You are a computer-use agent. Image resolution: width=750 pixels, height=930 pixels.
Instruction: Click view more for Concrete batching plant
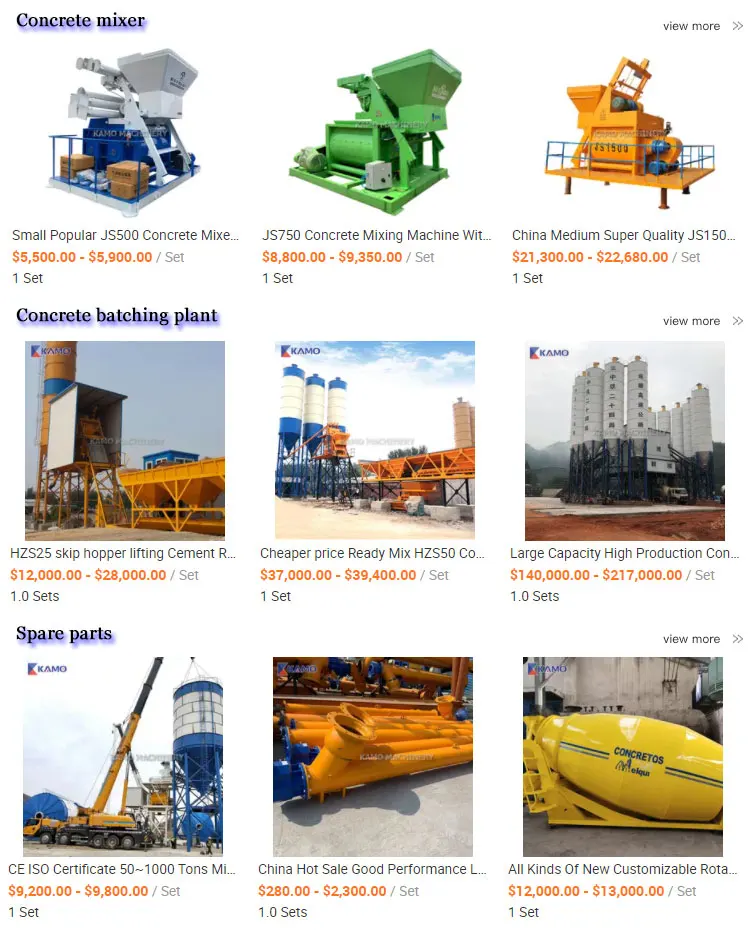click(x=690, y=321)
